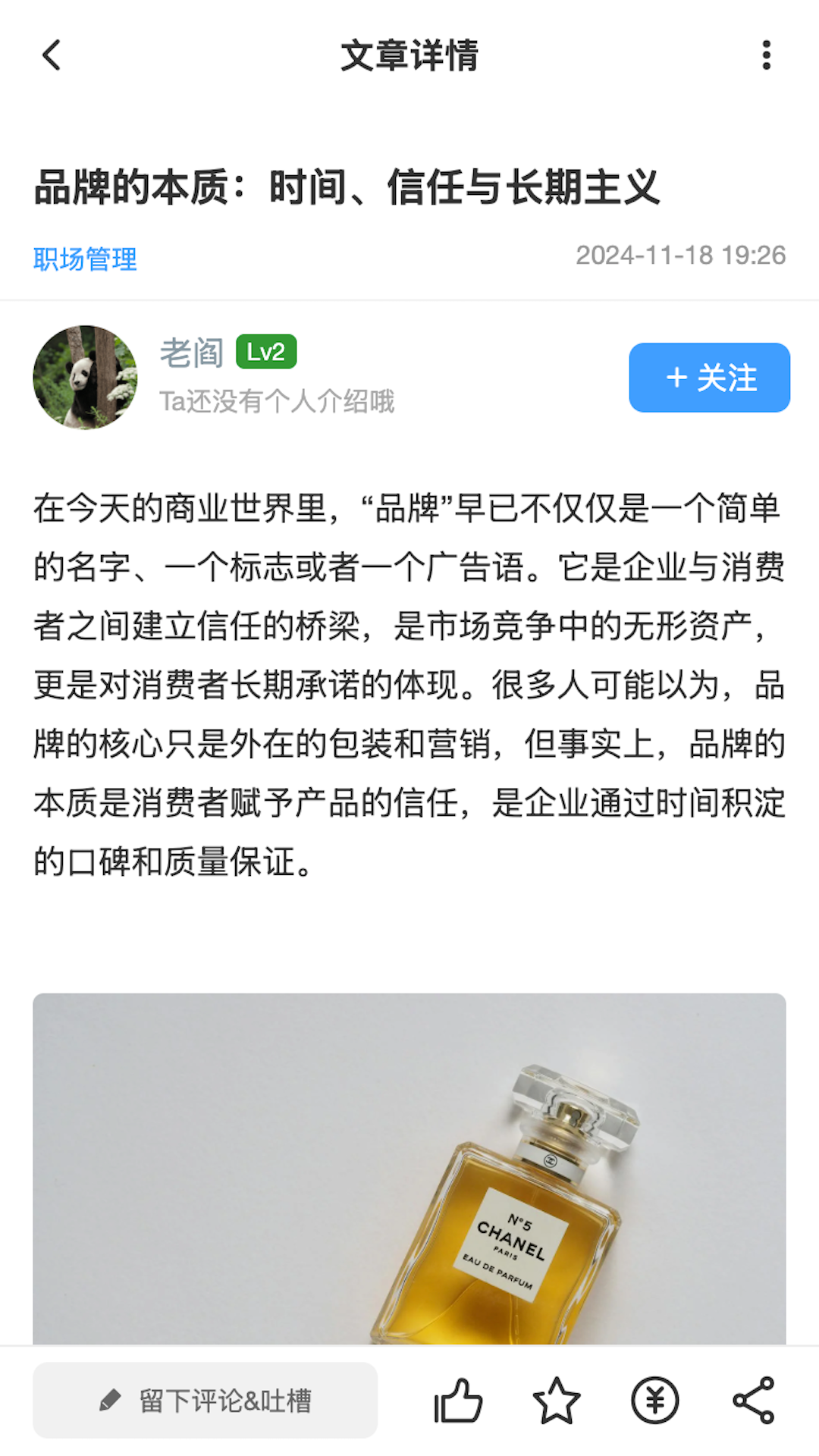Like this article with the thumbs-up icon
The height and width of the screenshot is (1456, 819).
click(458, 1401)
